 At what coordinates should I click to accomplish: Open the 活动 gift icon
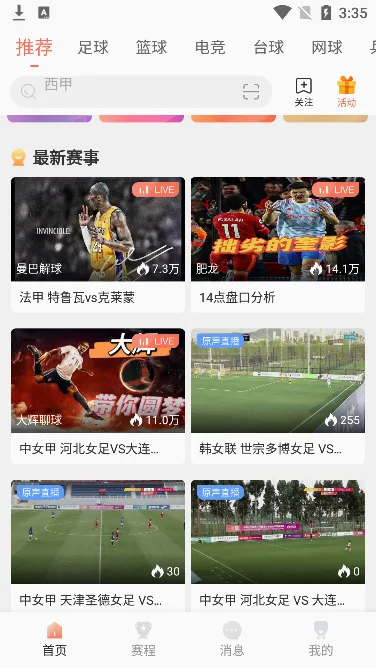pos(347,92)
